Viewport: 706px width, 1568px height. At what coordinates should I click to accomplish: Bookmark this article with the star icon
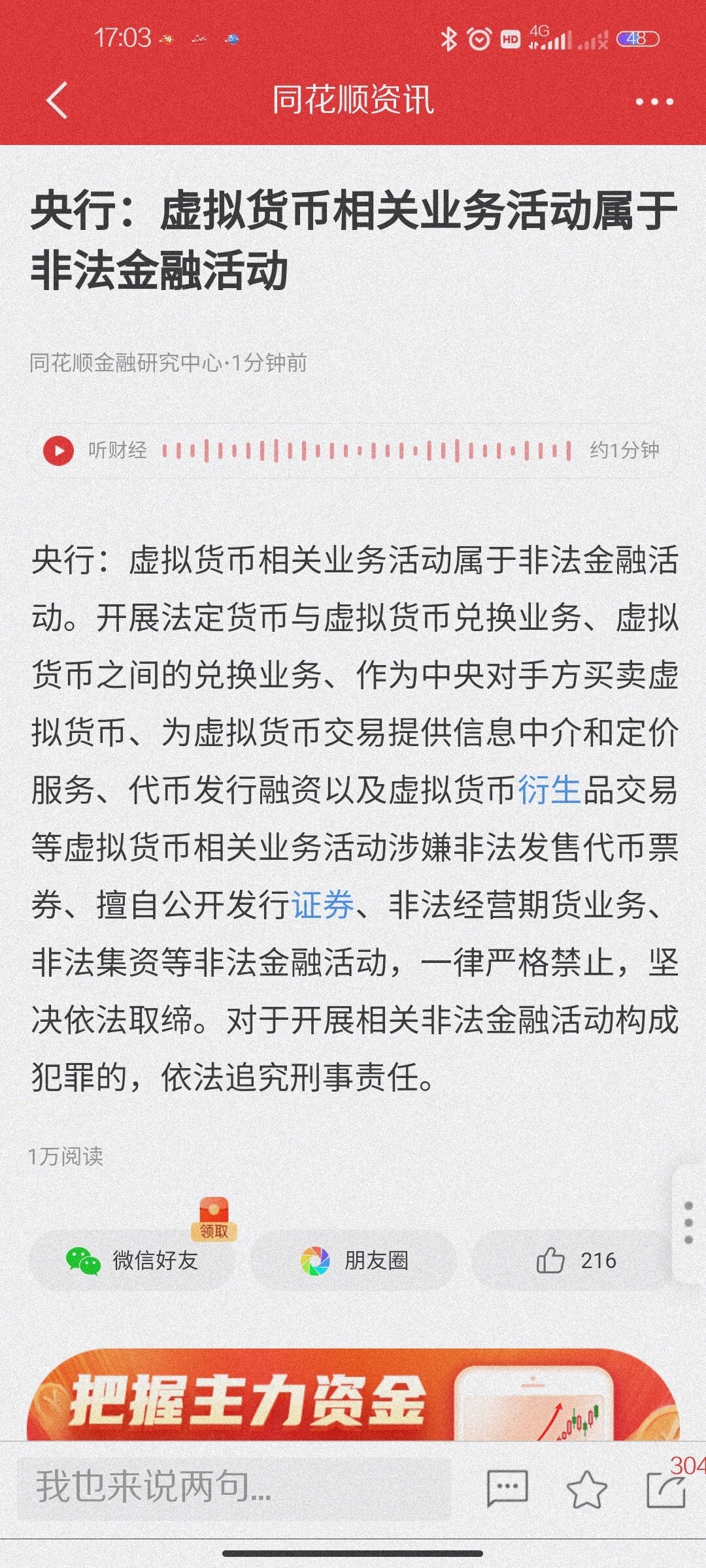(586, 1488)
